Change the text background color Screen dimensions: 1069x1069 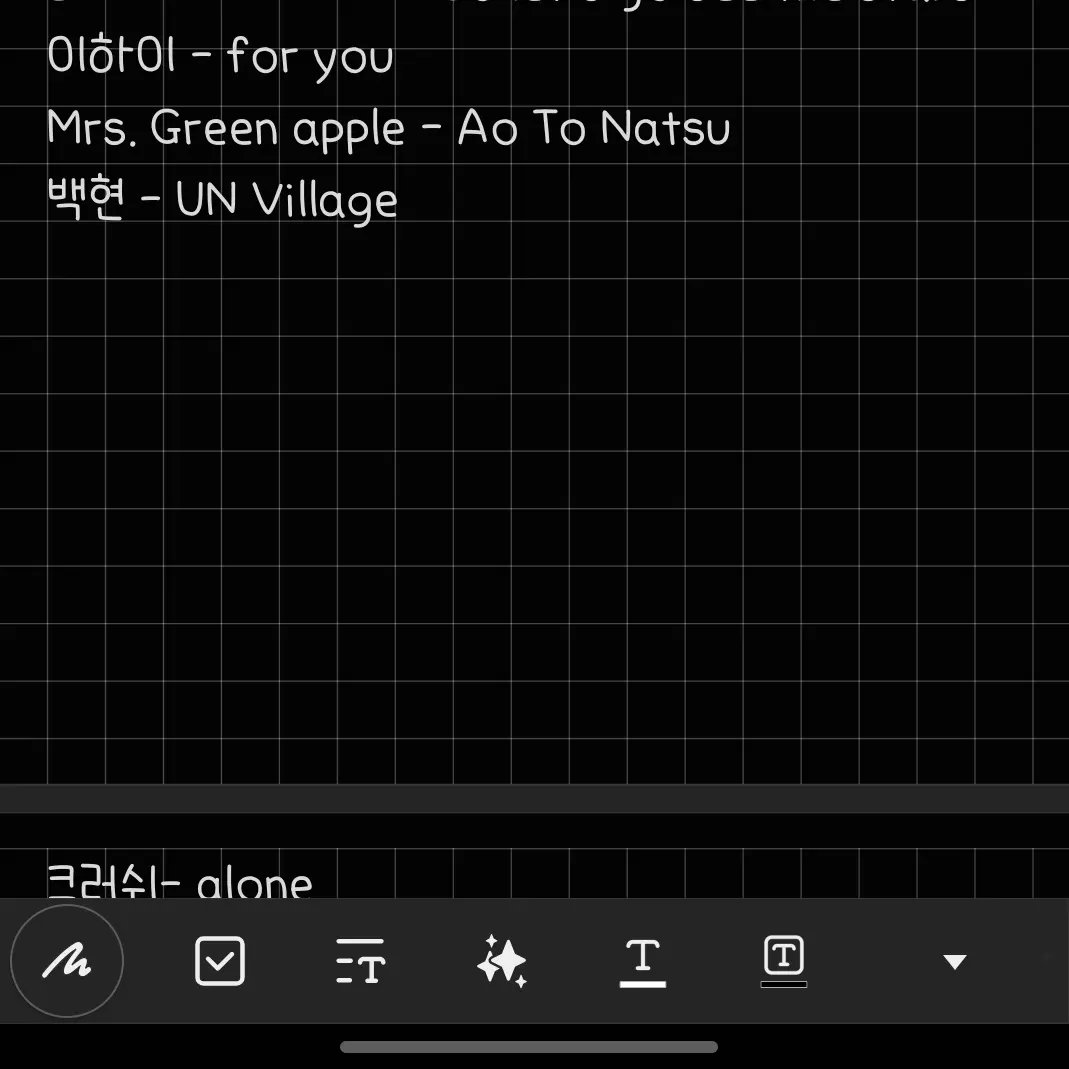click(x=784, y=961)
